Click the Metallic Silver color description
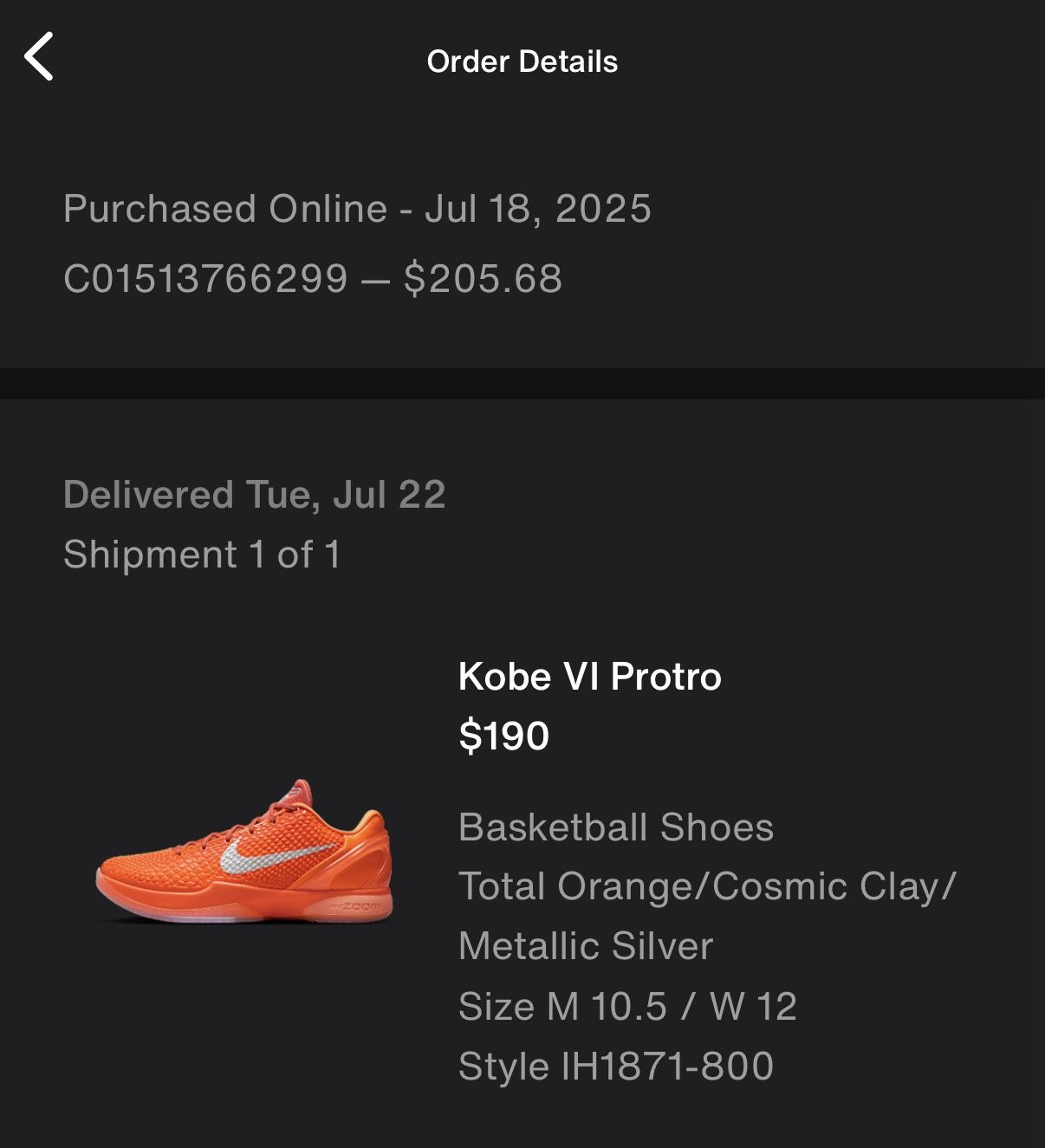 click(585, 946)
